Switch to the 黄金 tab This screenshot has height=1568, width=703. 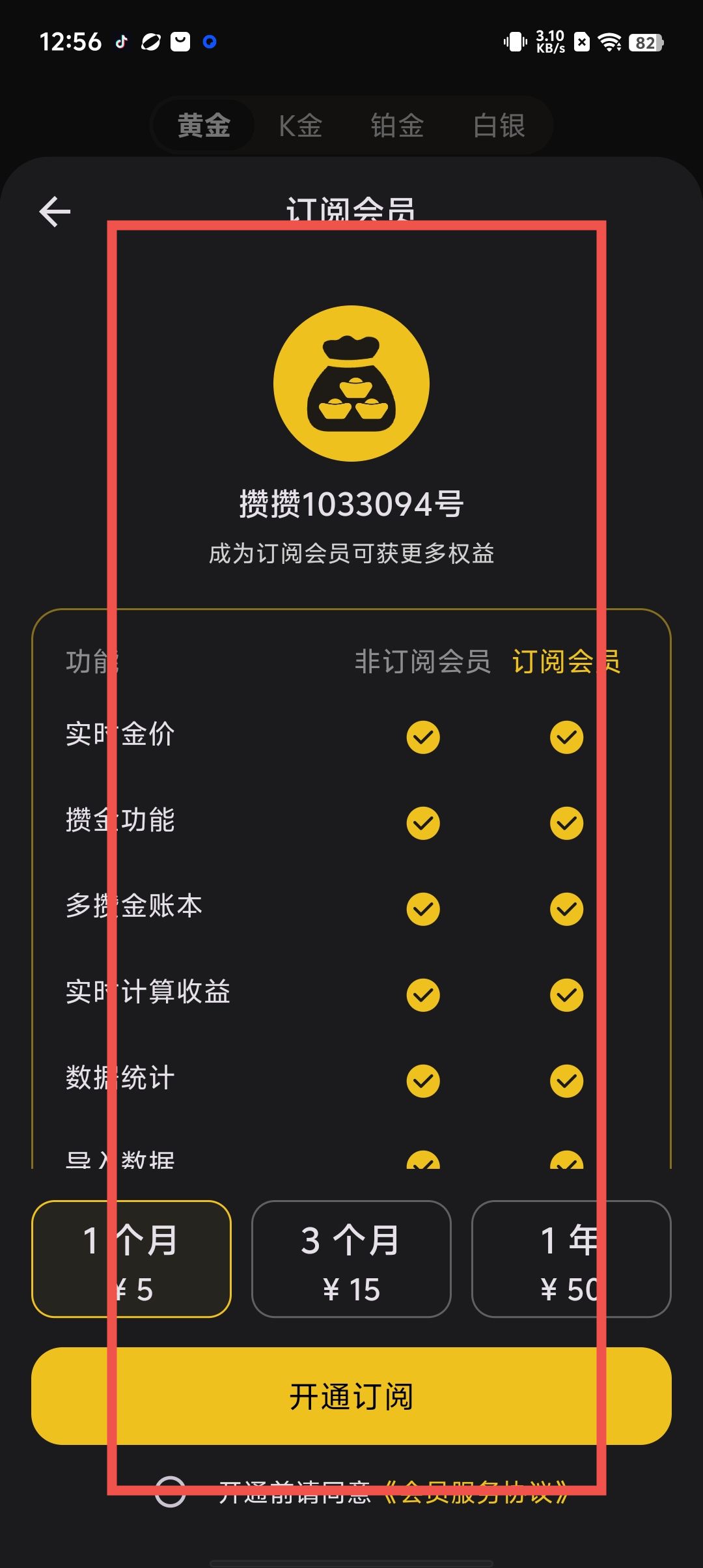tap(204, 125)
